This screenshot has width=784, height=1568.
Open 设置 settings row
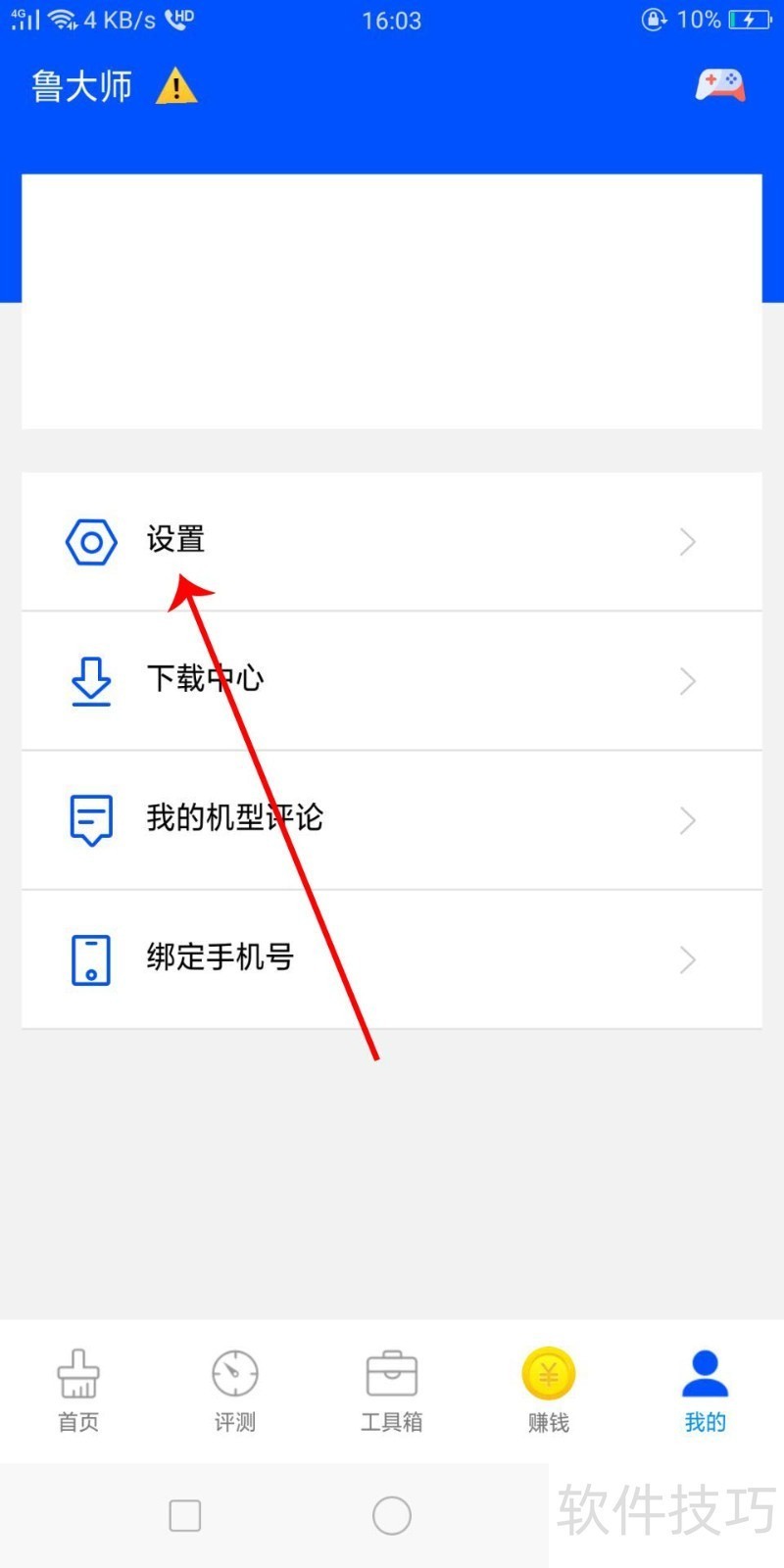[x=392, y=541]
